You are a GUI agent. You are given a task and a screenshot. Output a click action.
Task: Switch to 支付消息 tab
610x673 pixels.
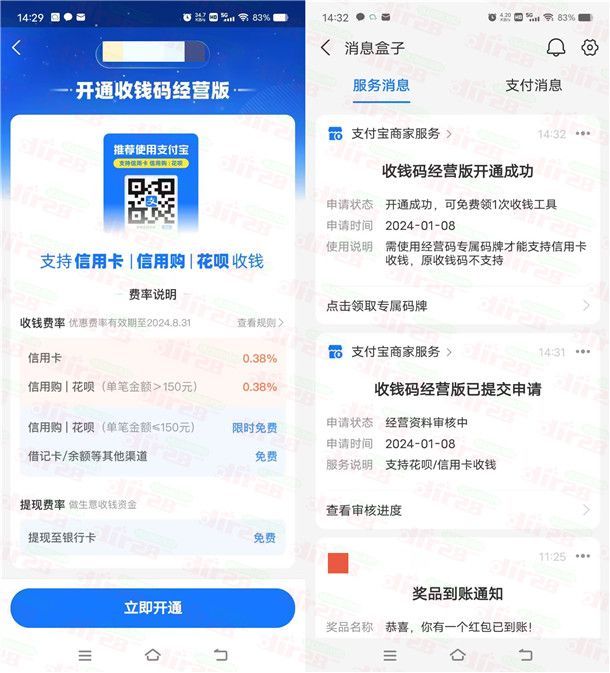(533, 86)
